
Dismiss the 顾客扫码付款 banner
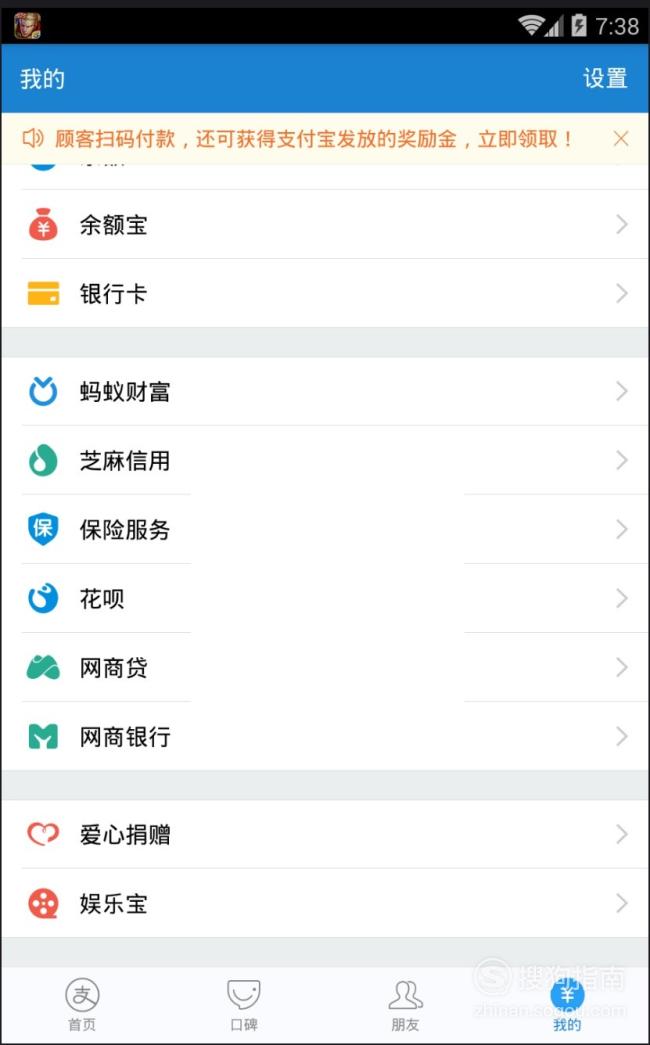(x=621, y=139)
